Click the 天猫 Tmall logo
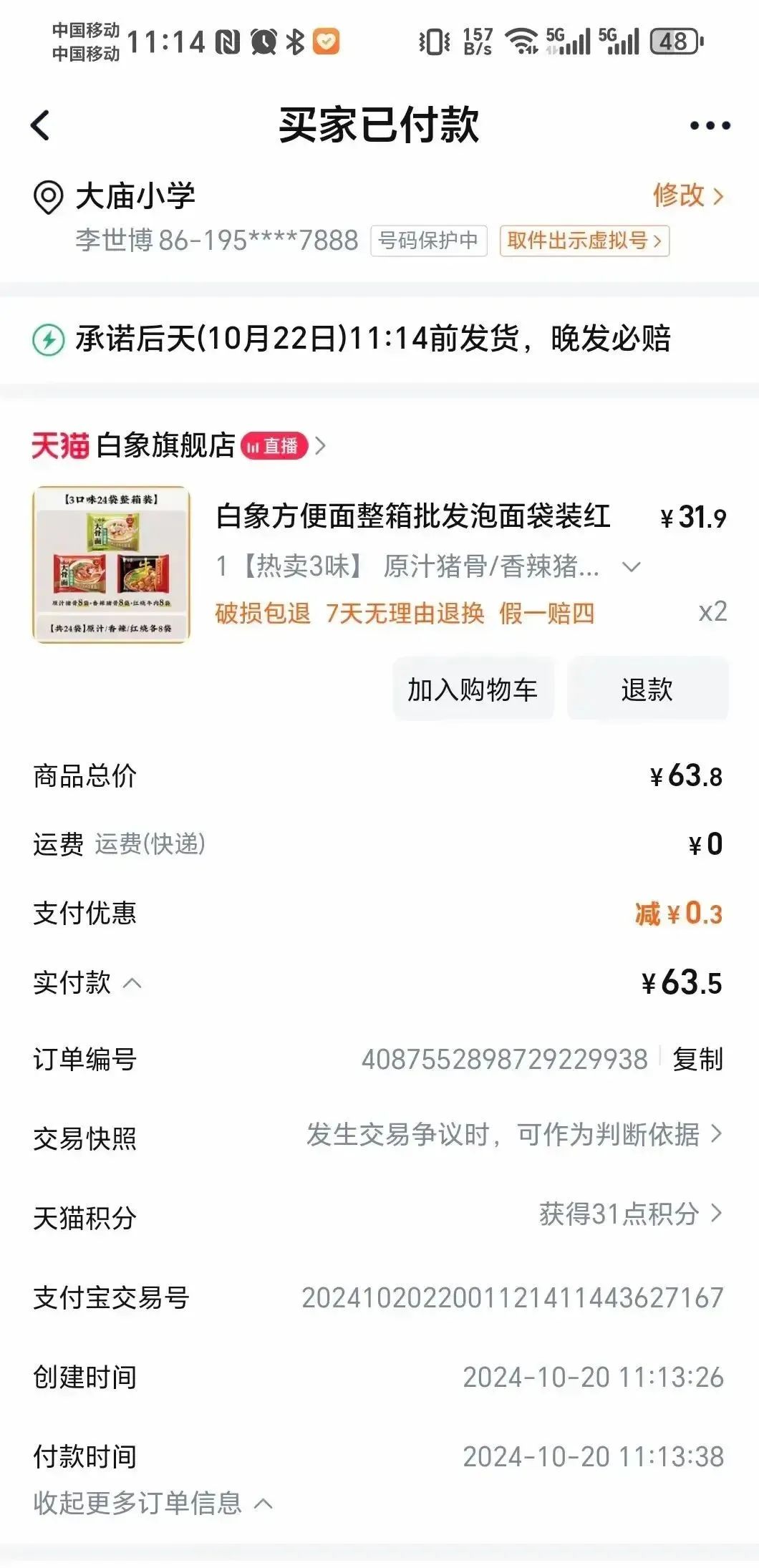 coord(60,445)
